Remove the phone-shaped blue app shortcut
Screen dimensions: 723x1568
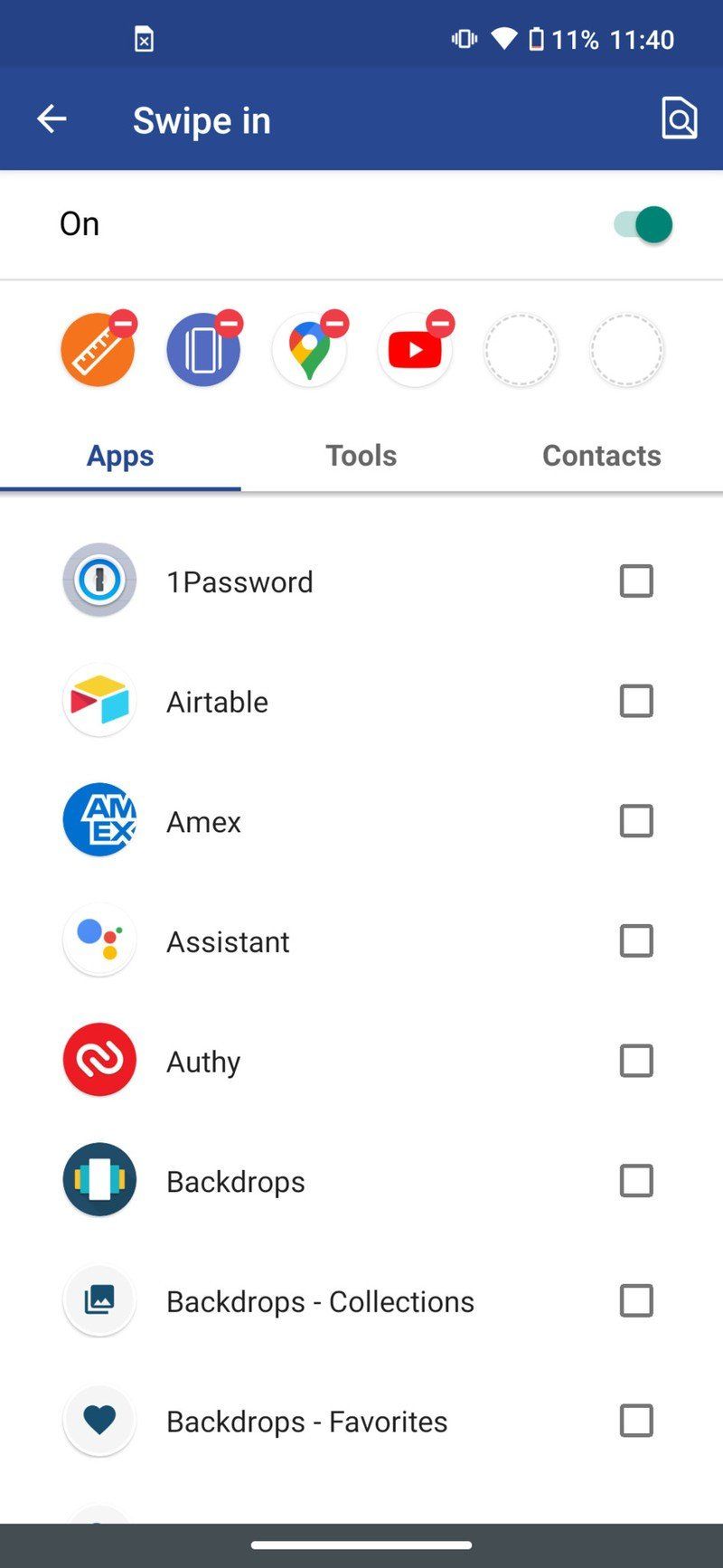[x=230, y=324]
